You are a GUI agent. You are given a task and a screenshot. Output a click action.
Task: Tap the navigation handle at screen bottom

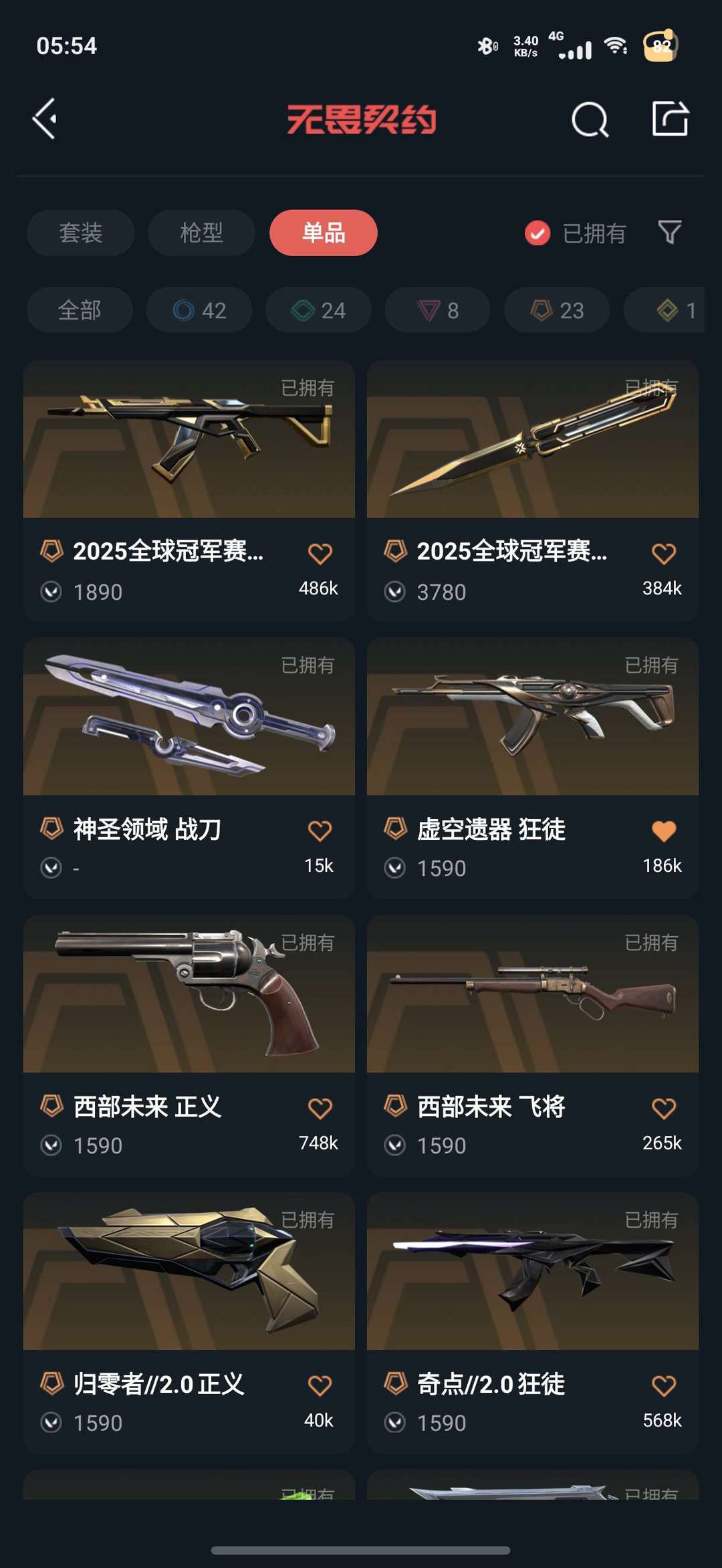361,1551
